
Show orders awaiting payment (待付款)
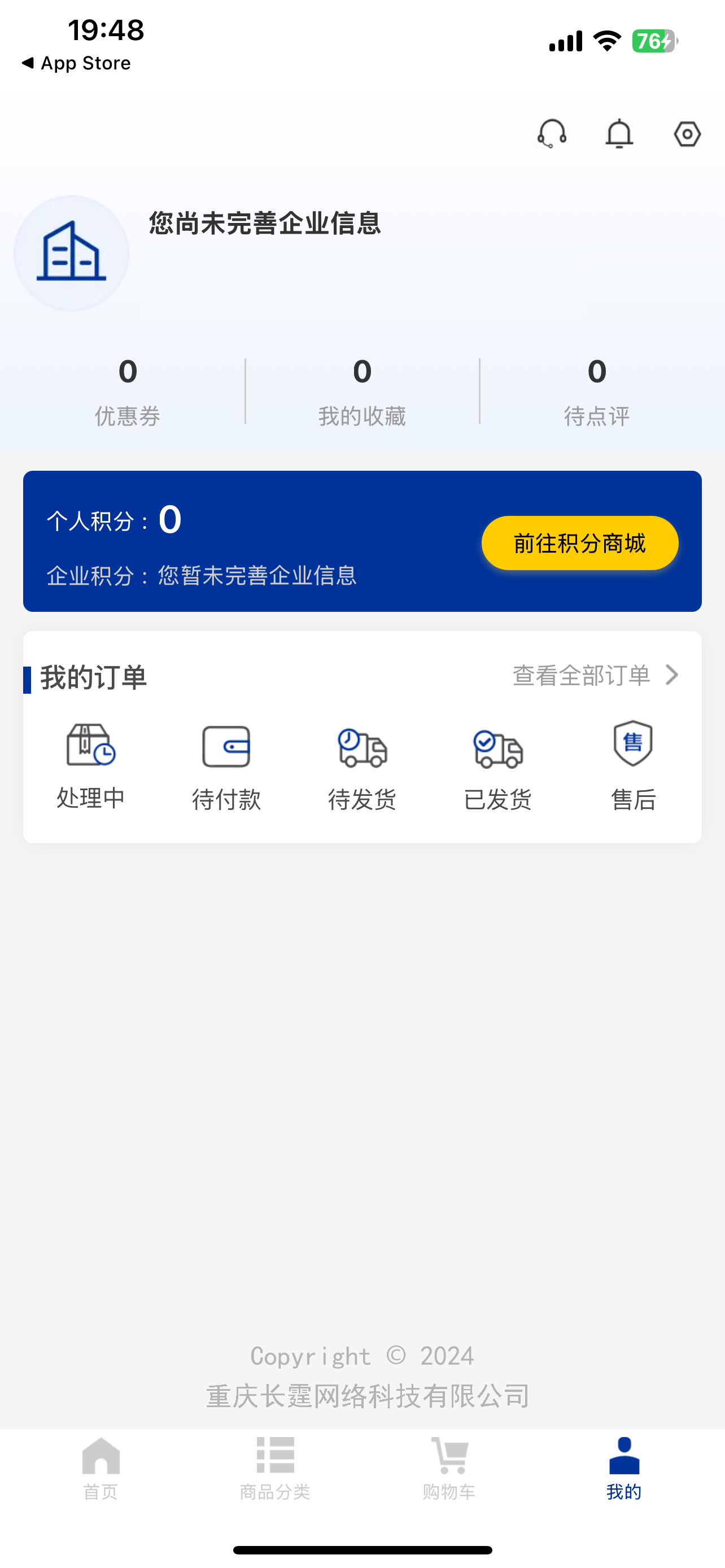click(x=226, y=767)
